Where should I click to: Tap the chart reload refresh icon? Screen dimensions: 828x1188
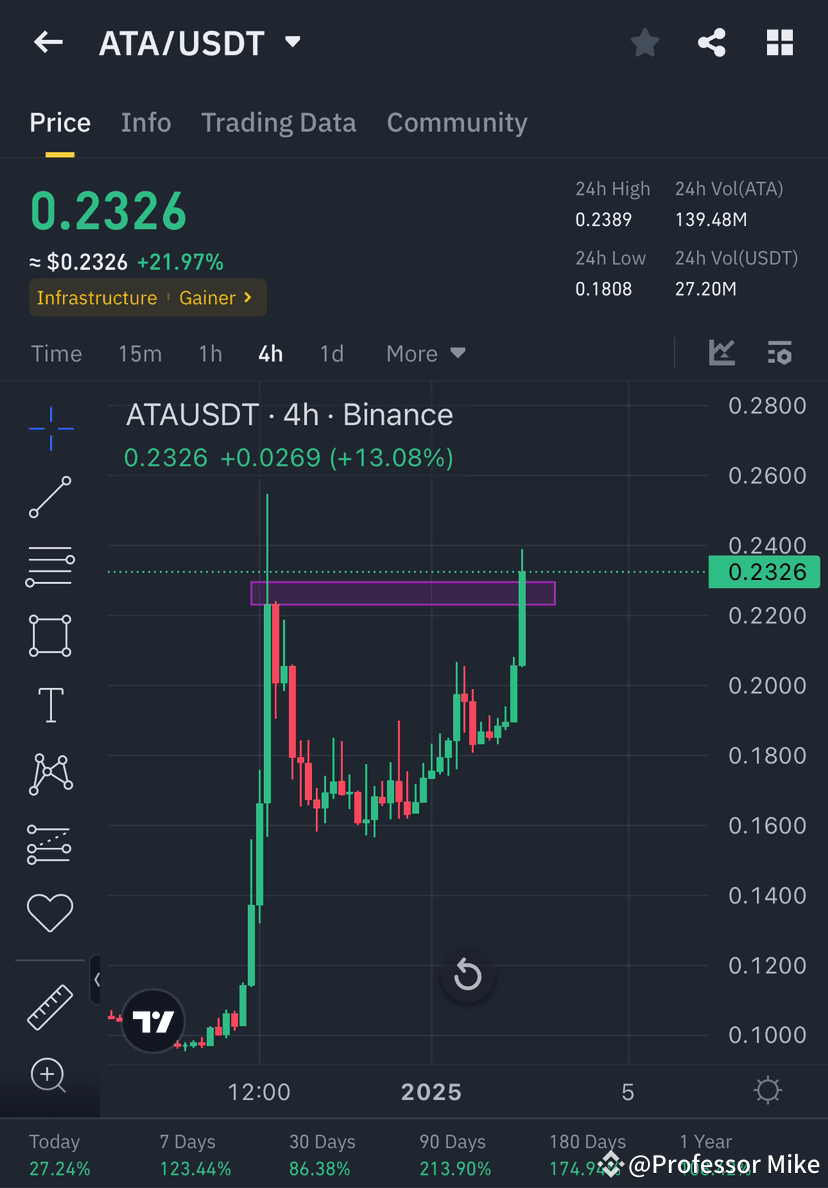tap(467, 975)
